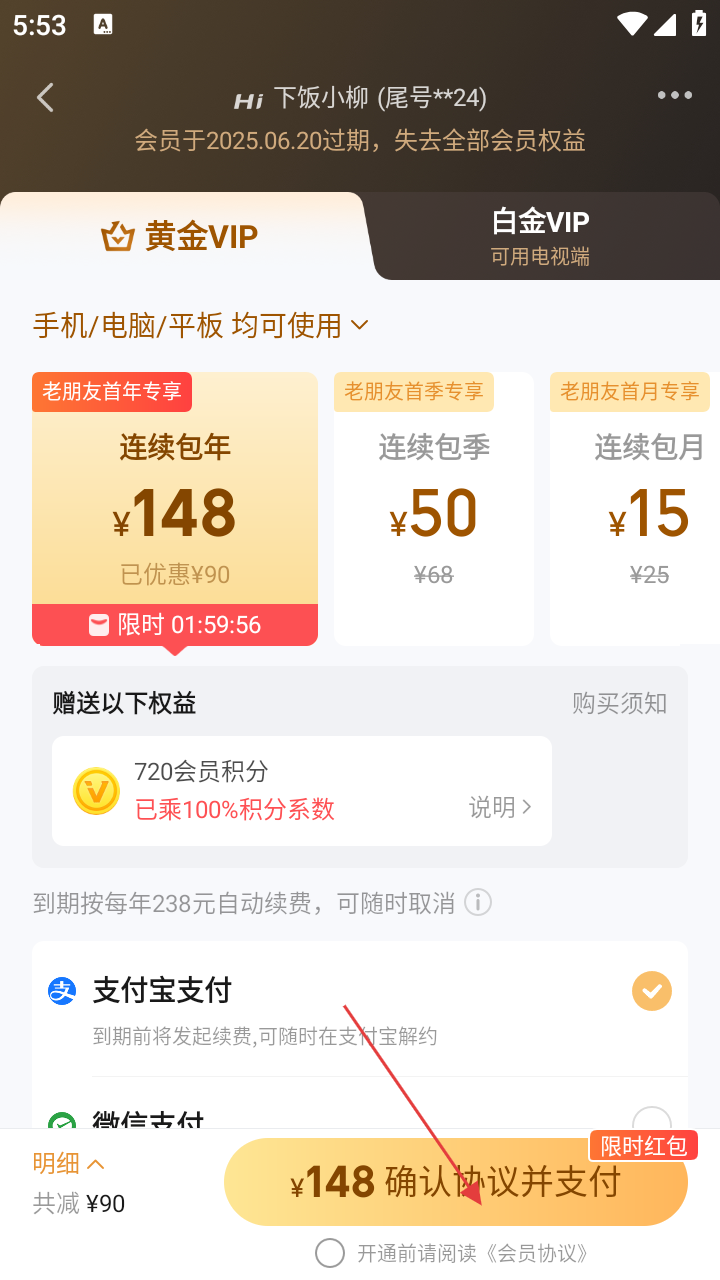Open the three-dot overflow menu
Image resolution: width=720 pixels, height=1280 pixels.
[675, 96]
